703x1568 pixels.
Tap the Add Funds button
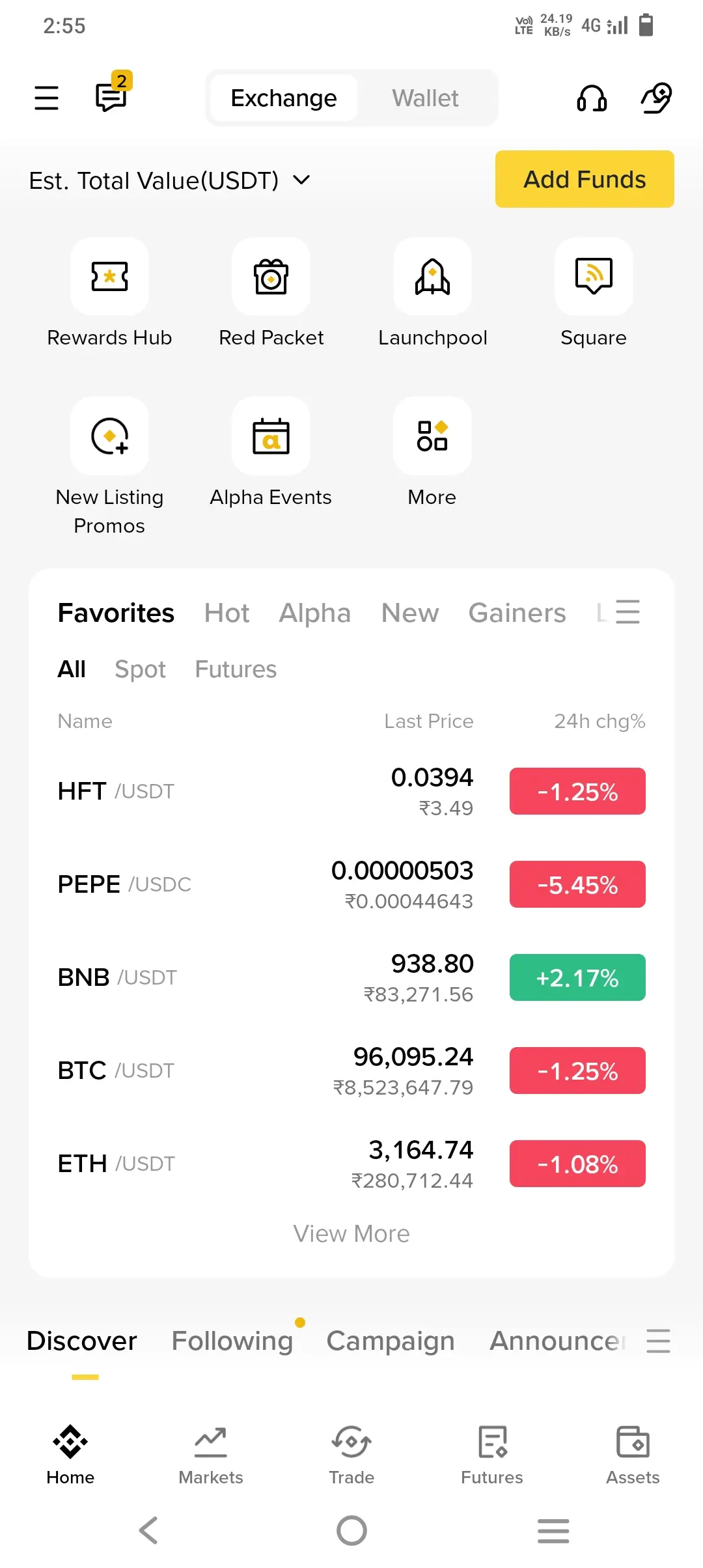click(584, 179)
